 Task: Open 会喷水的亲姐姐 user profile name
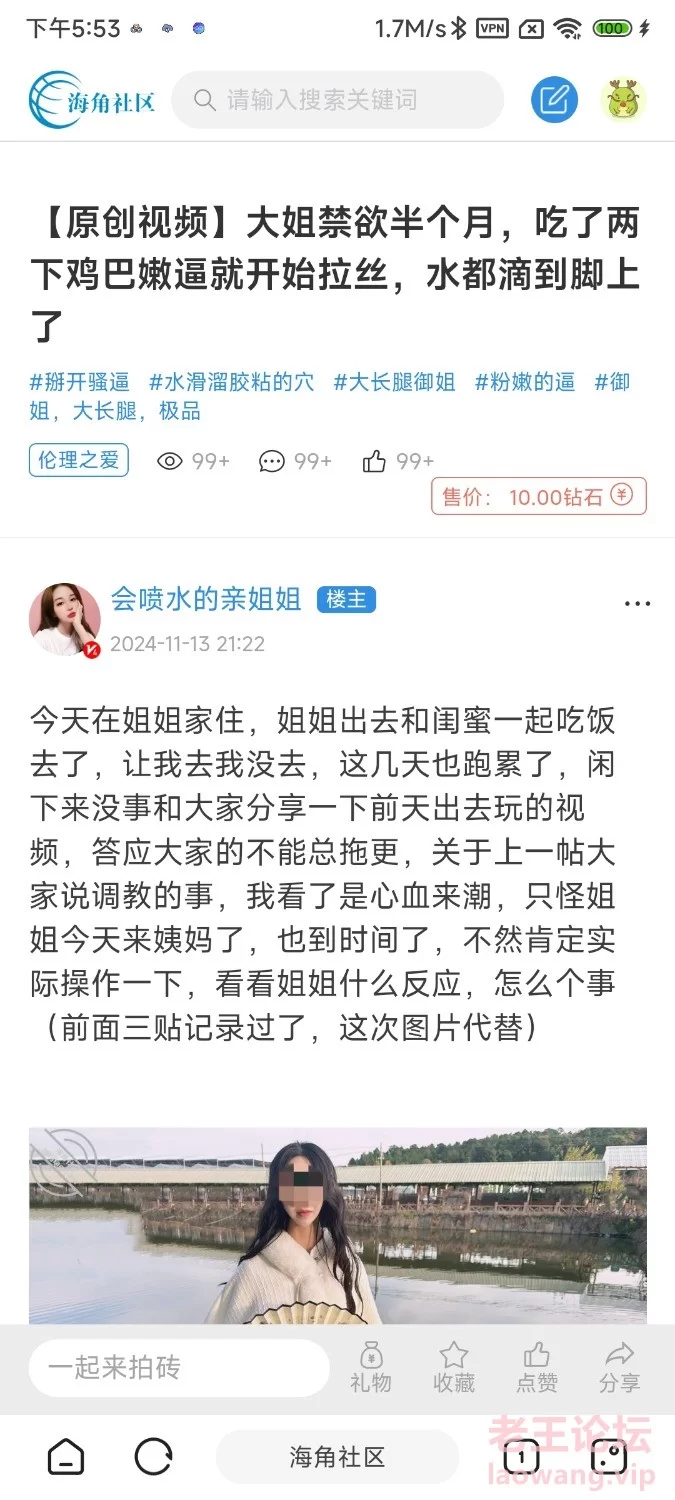click(205, 599)
